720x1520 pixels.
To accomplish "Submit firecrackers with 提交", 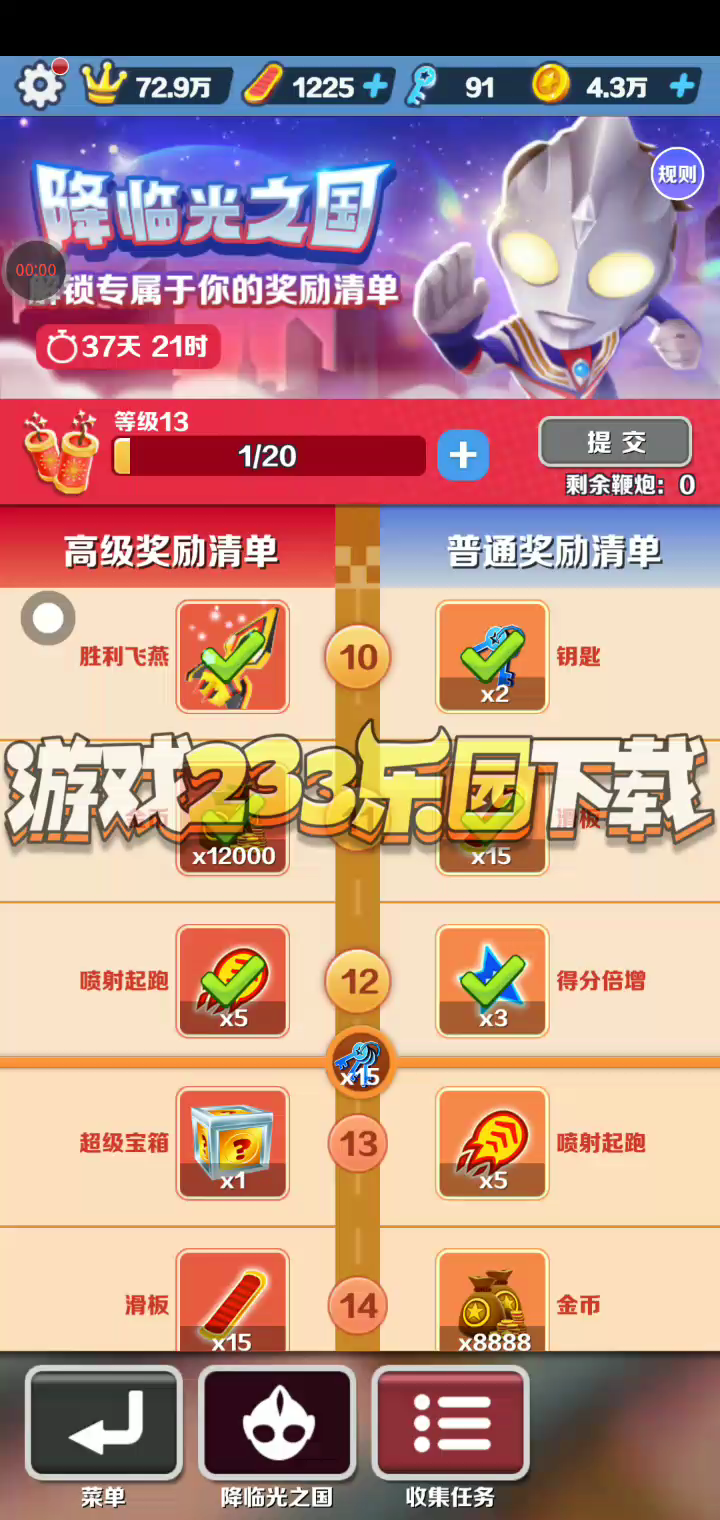I will (615, 442).
